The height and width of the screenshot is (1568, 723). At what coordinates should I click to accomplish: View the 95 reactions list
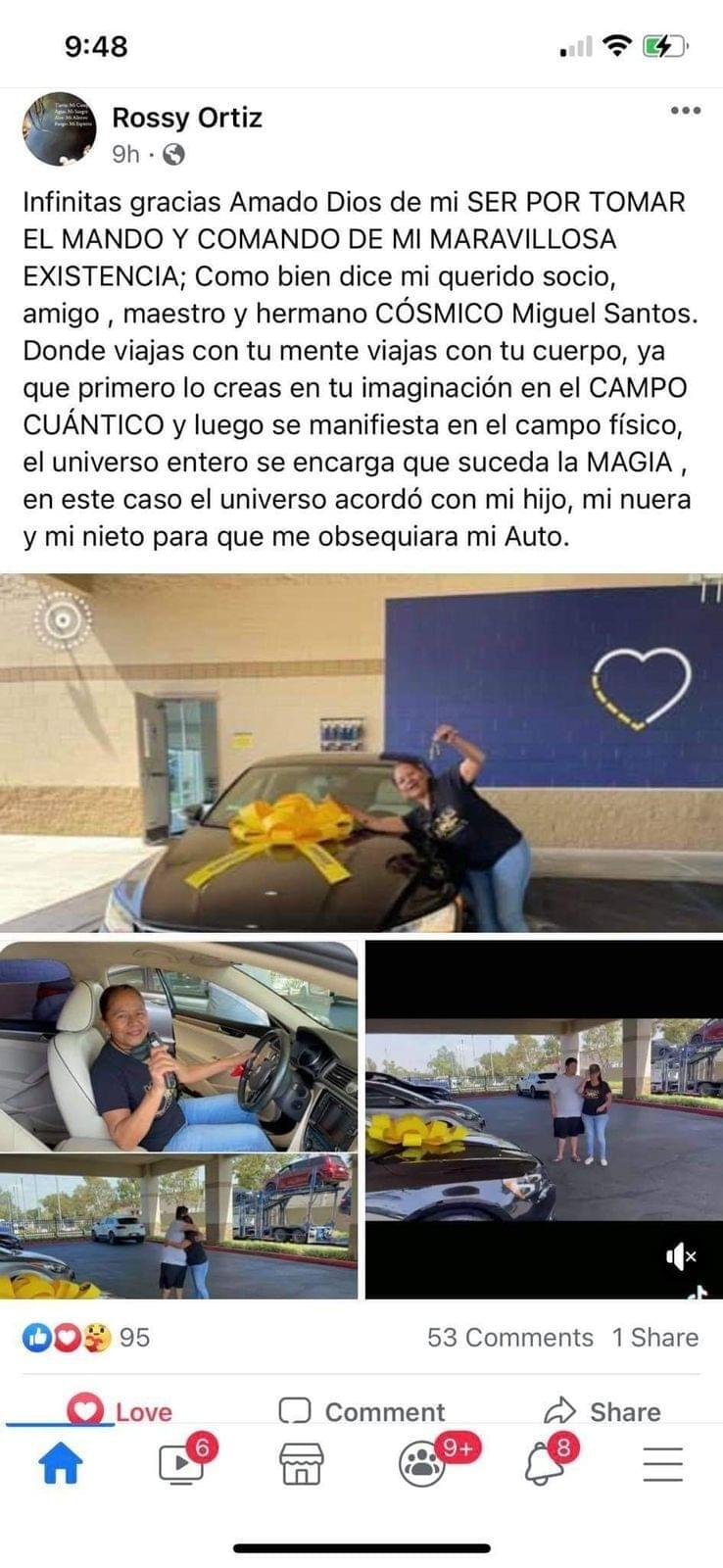(x=86, y=1338)
